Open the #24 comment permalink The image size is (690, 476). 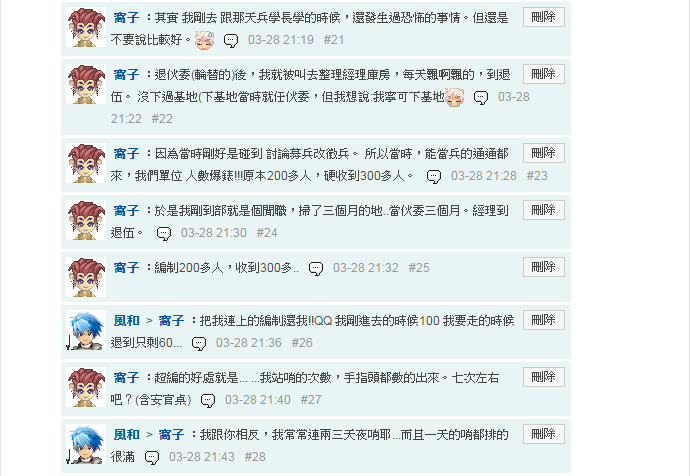tap(266, 233)
